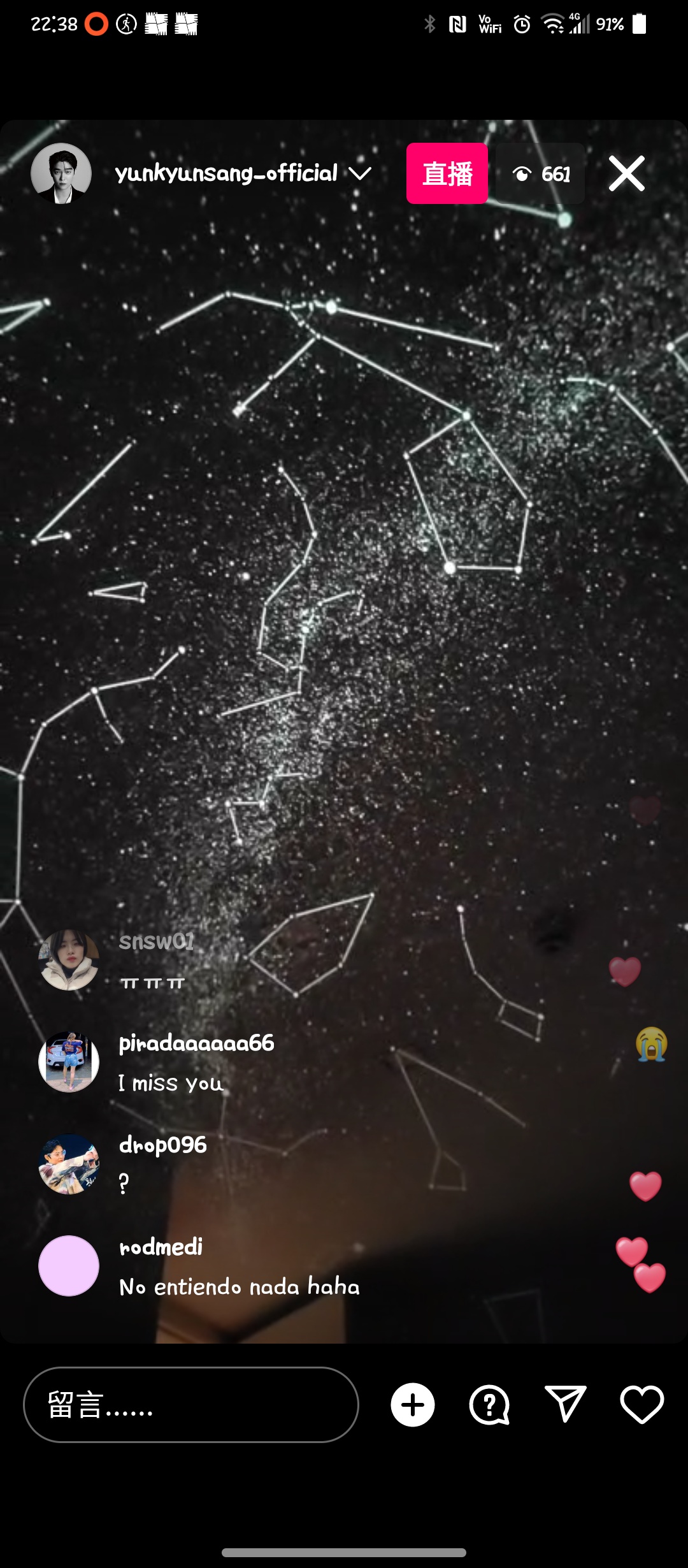Screen dimensions: 688x1568
Task: Send a heart like
Action: point(642,1405)
